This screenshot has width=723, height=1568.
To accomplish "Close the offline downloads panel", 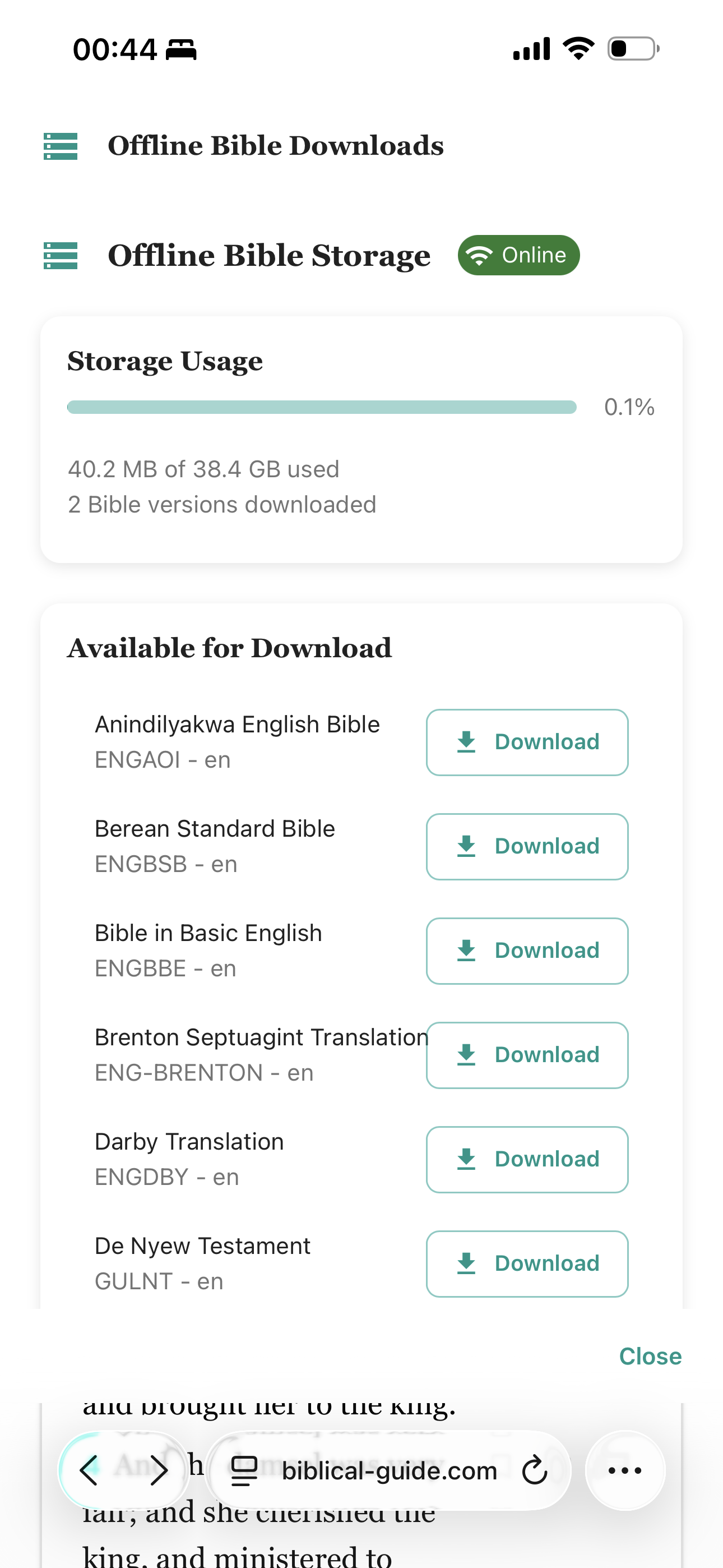I will 650,1356.
